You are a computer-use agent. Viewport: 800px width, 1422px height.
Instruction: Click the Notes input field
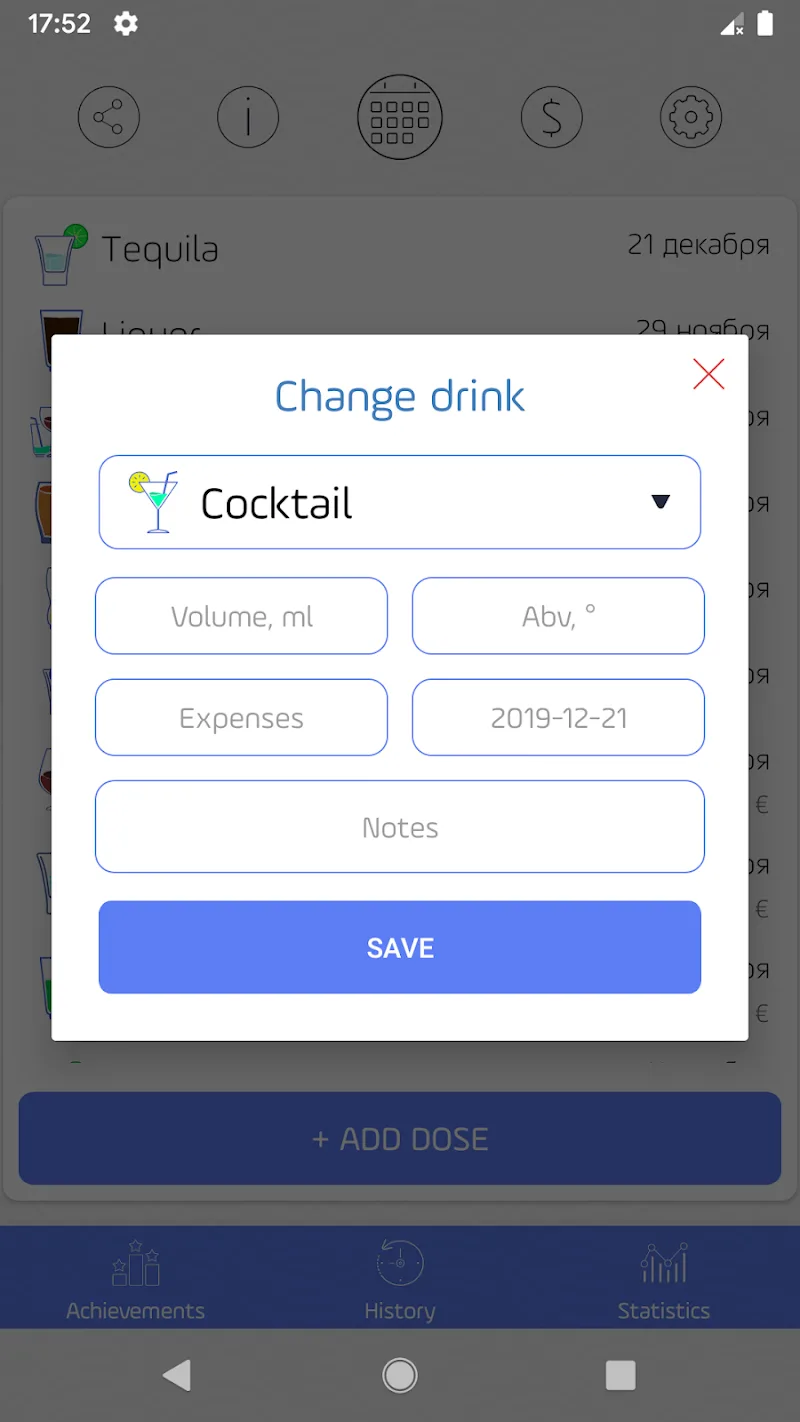click(400, 827)
